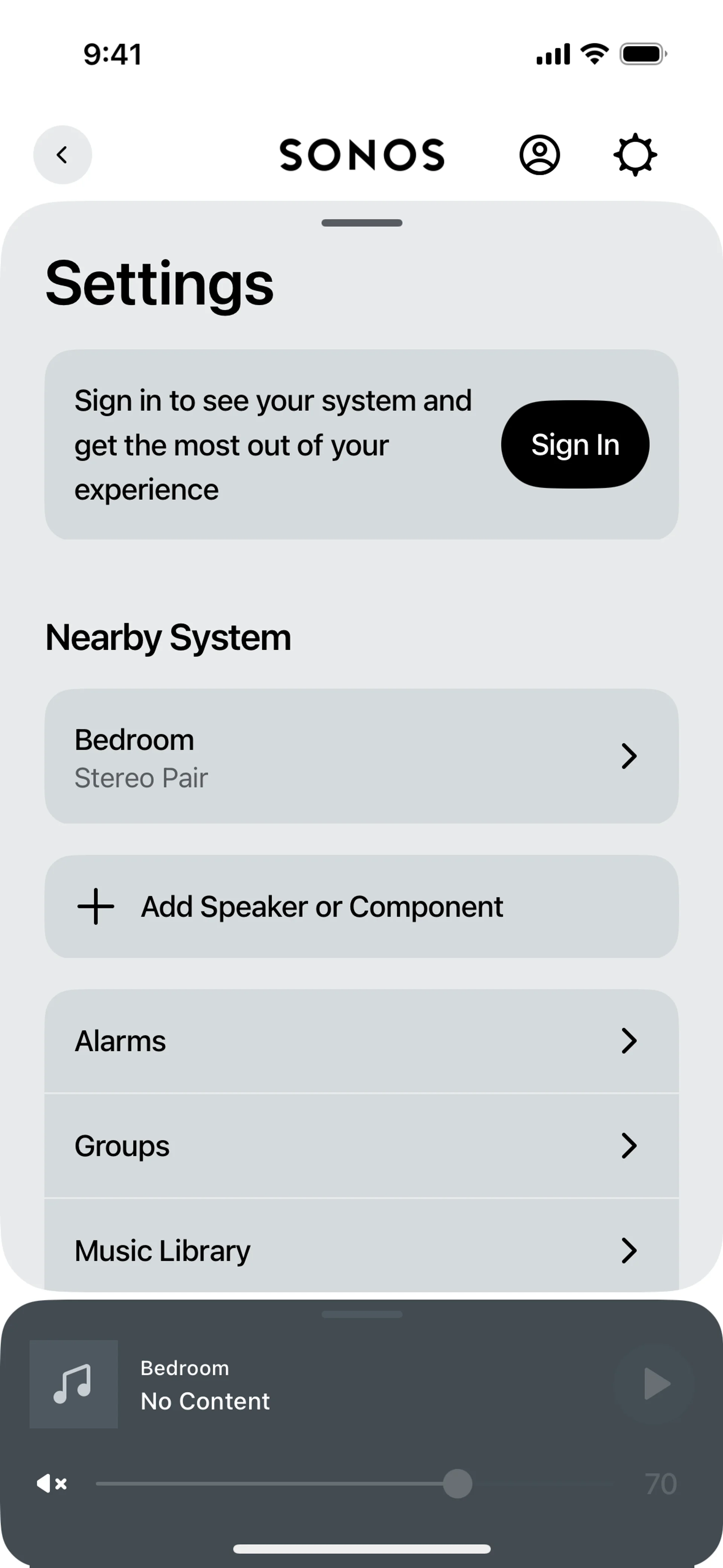Image resolution: width=723 pixels, height=1568 pixels.
Task: Open Alarms settings
Action: [361, 1041]
